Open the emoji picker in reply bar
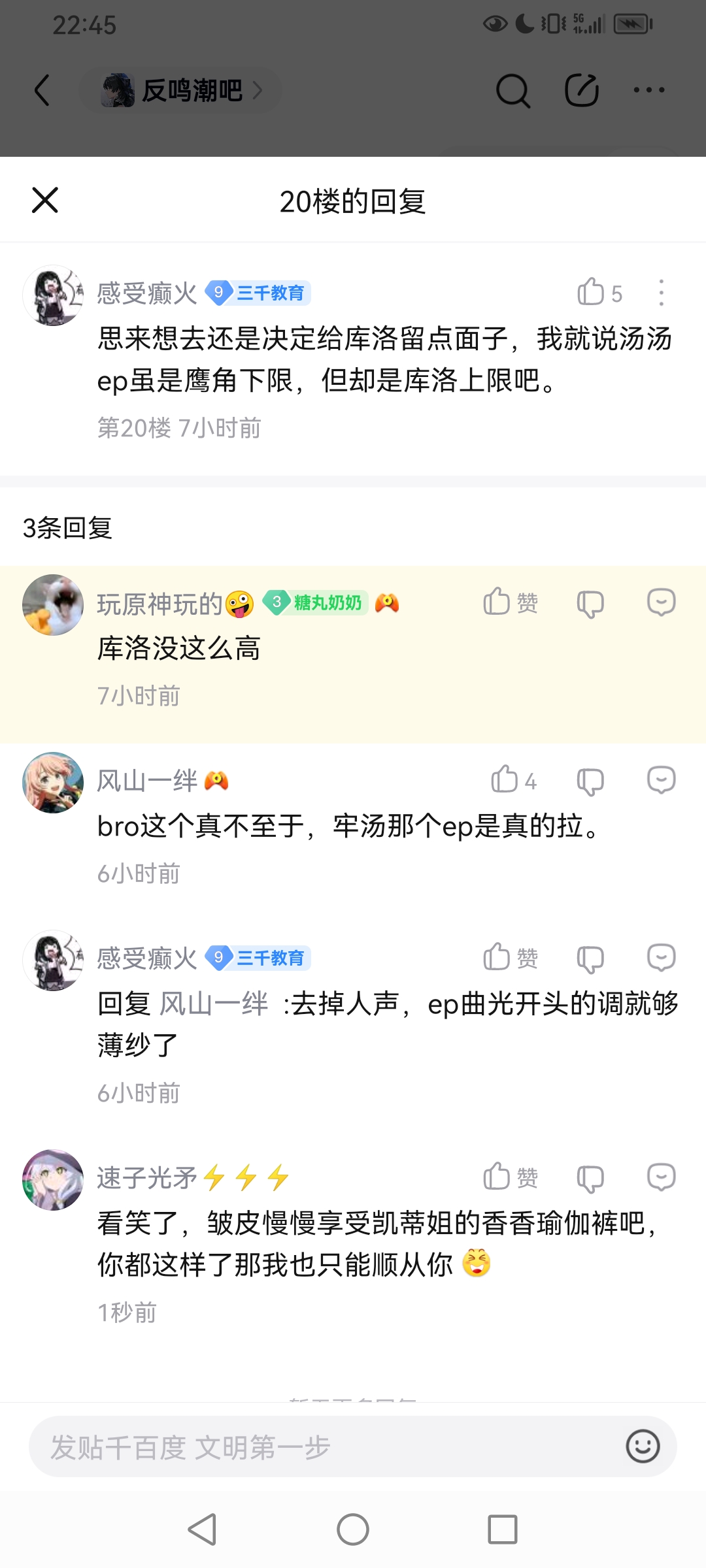The image size is (706, 1568). pyautogui.click(x=643, y=1446)
